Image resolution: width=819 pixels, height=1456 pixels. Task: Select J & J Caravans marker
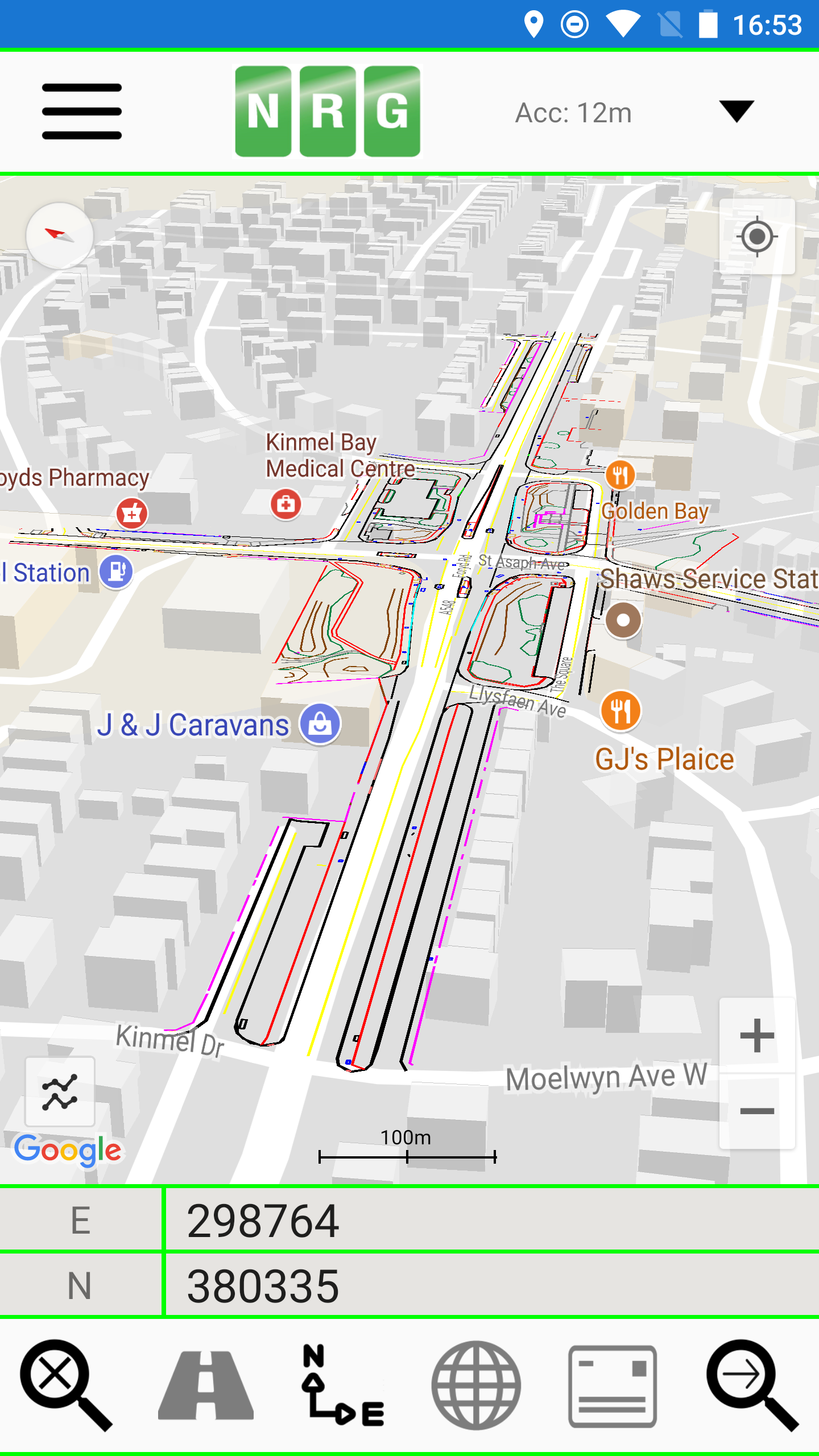pyautogui.click(x=320, y=724)
